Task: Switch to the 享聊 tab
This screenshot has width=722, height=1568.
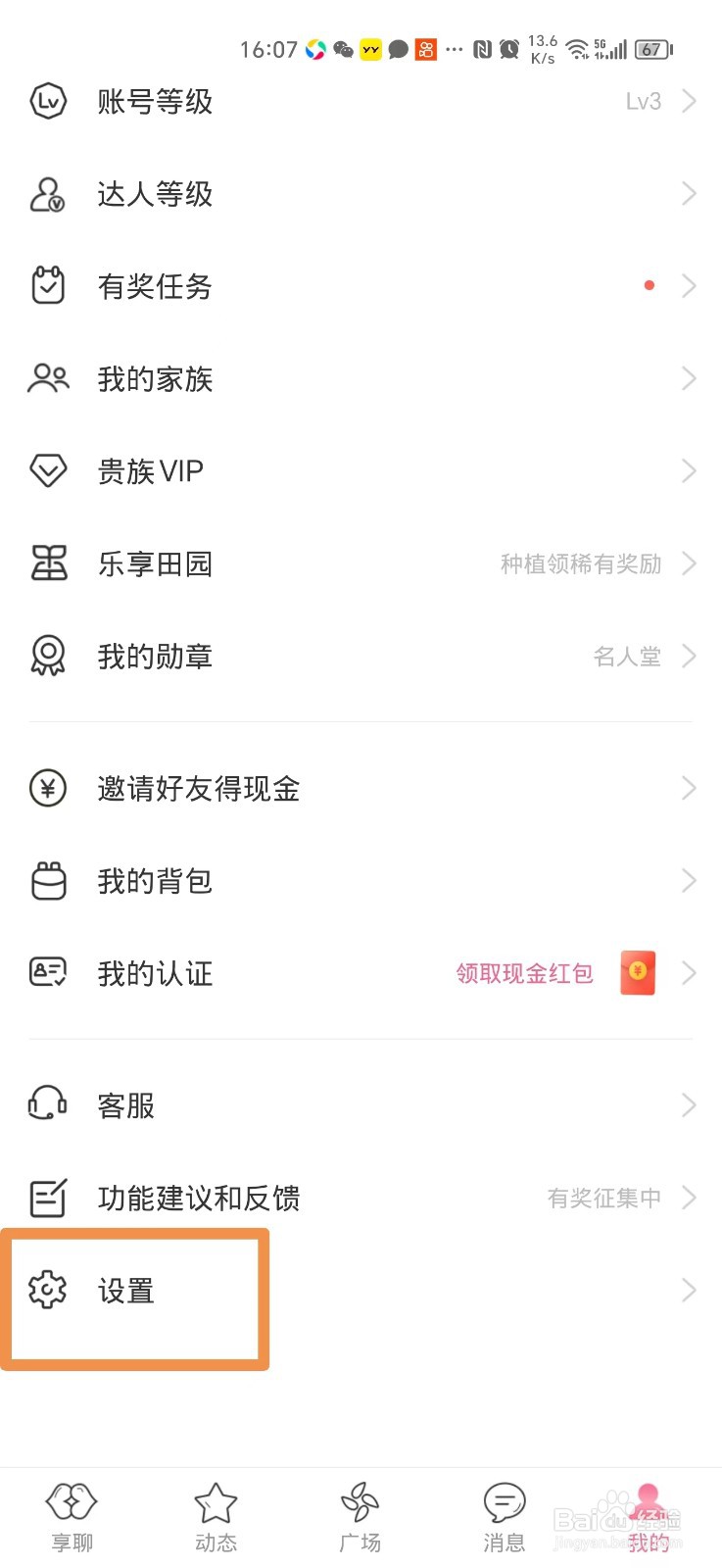Action: click(x=72, y=1518)
